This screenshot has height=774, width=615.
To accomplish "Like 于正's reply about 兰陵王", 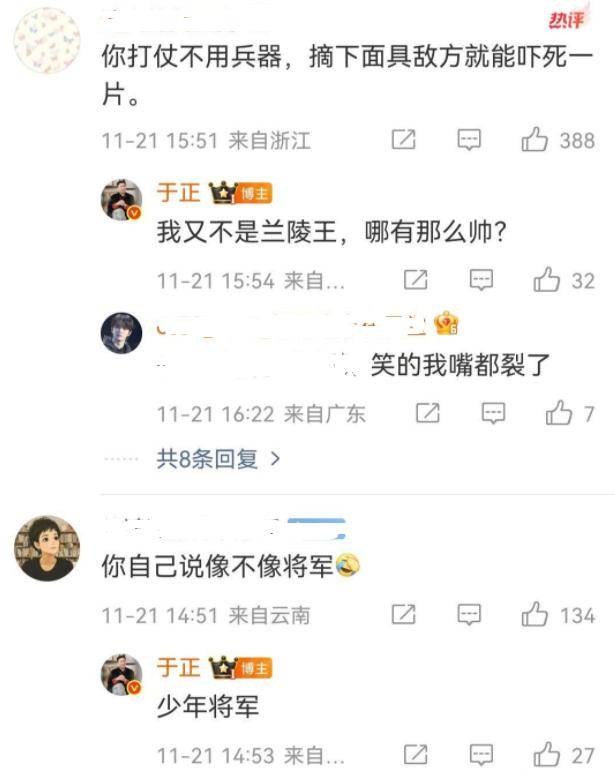I will point(547,281).
